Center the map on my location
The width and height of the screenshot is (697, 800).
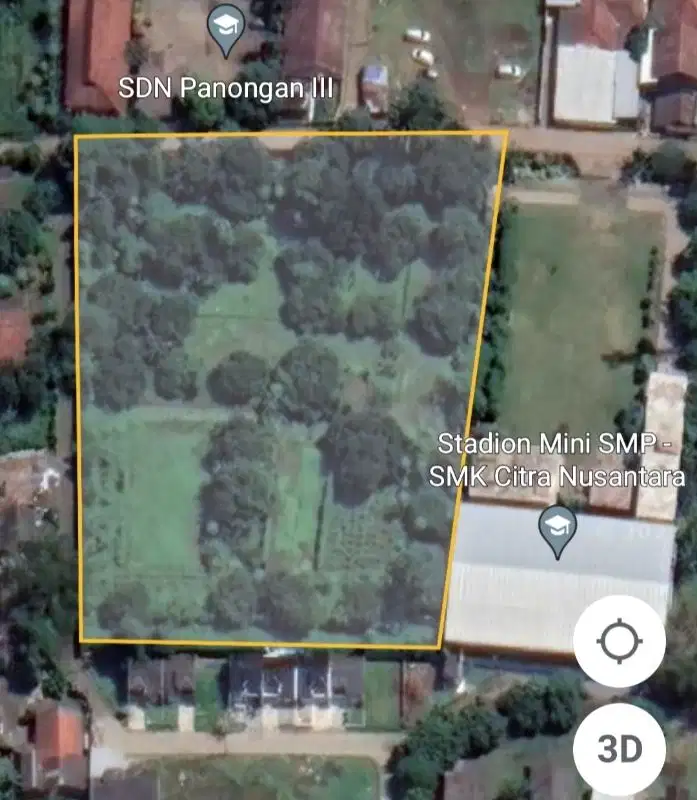pyautogui.click(x=619, y=641)
